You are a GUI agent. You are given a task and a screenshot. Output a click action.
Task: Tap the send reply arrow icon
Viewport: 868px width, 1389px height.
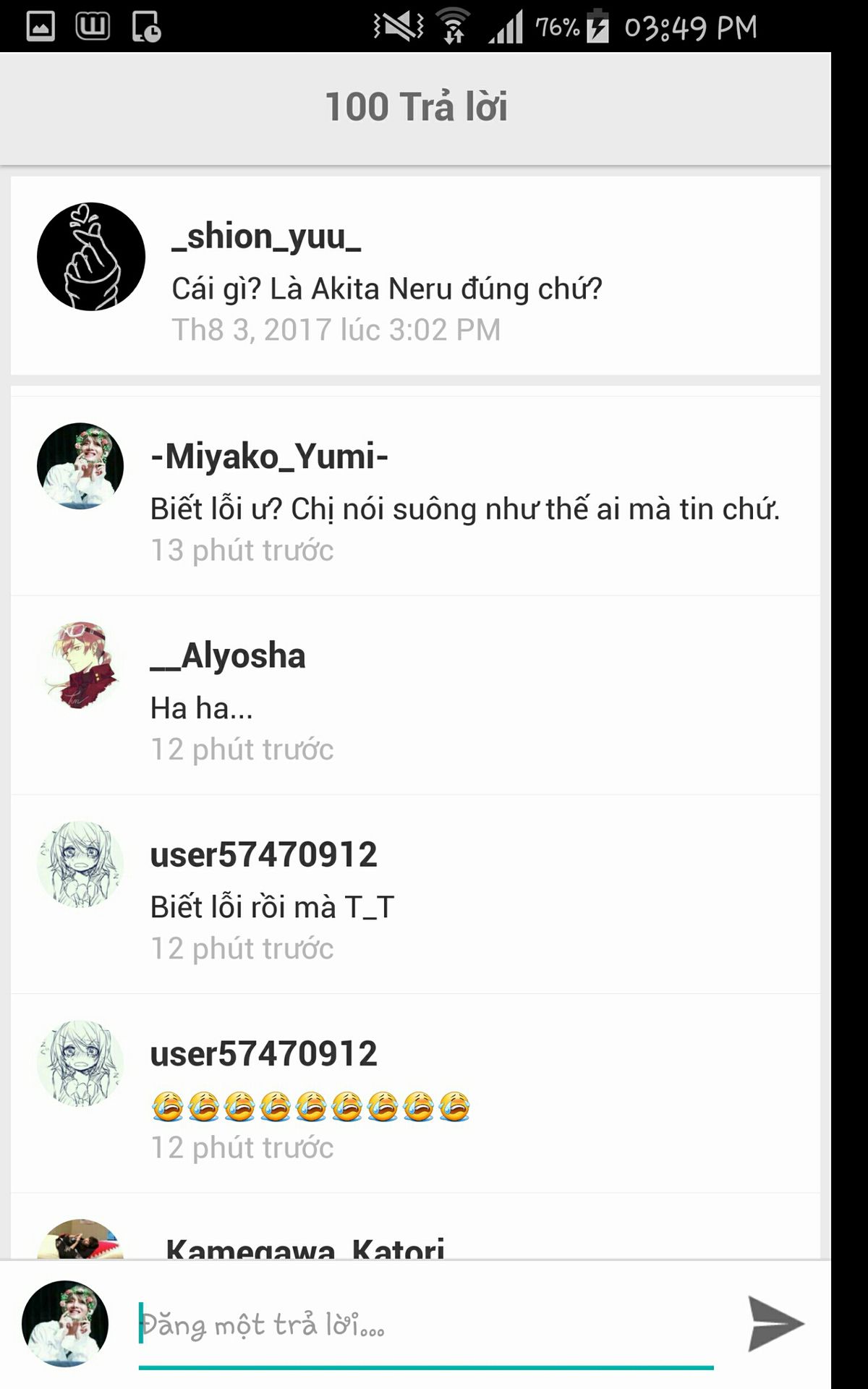click(x=775, y=1323)
